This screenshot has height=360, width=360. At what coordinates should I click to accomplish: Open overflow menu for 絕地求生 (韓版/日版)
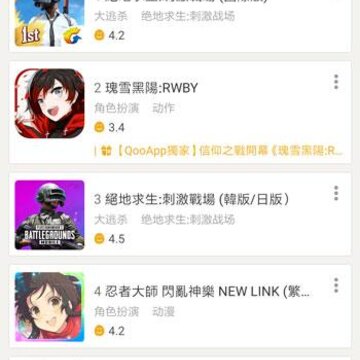point(336,193)
